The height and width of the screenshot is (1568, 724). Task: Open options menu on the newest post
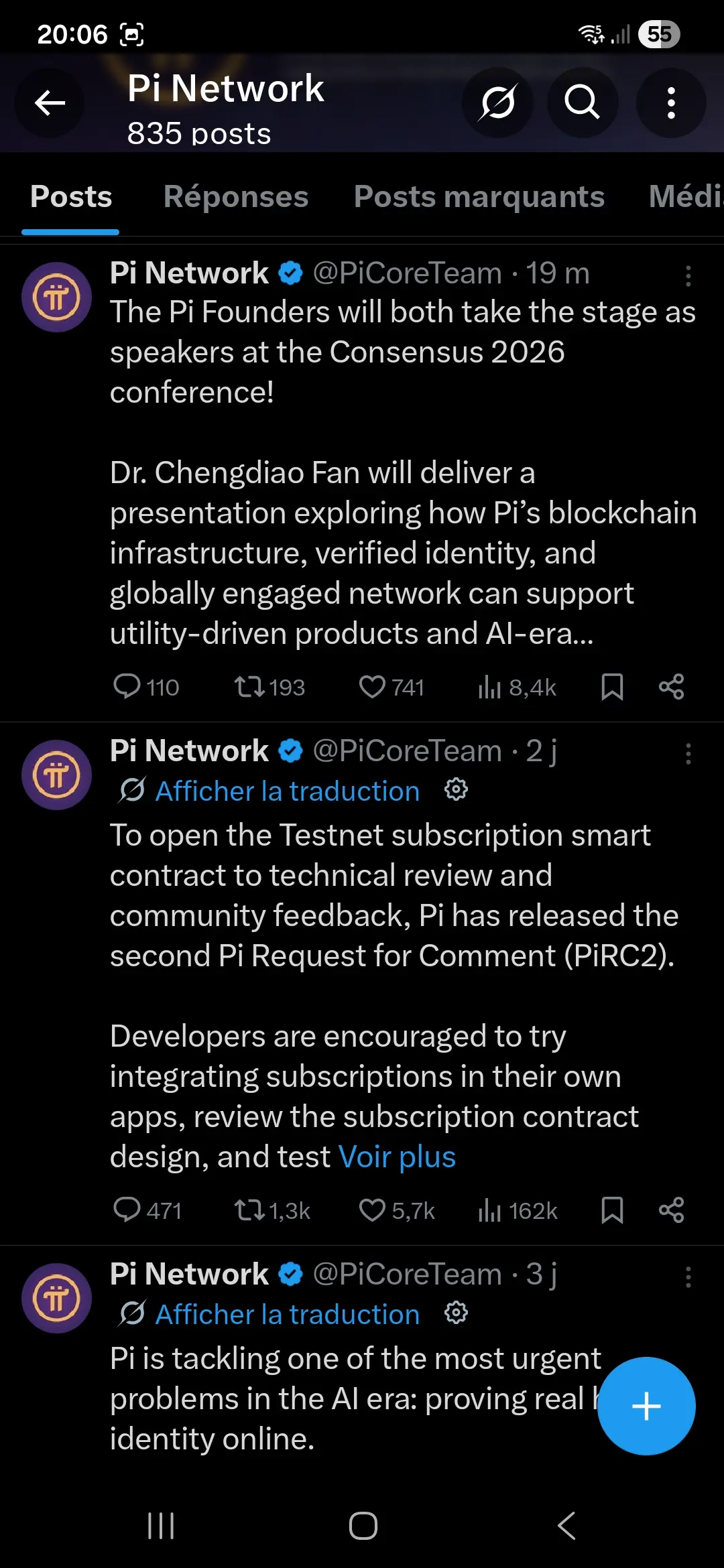click(688, 275)
